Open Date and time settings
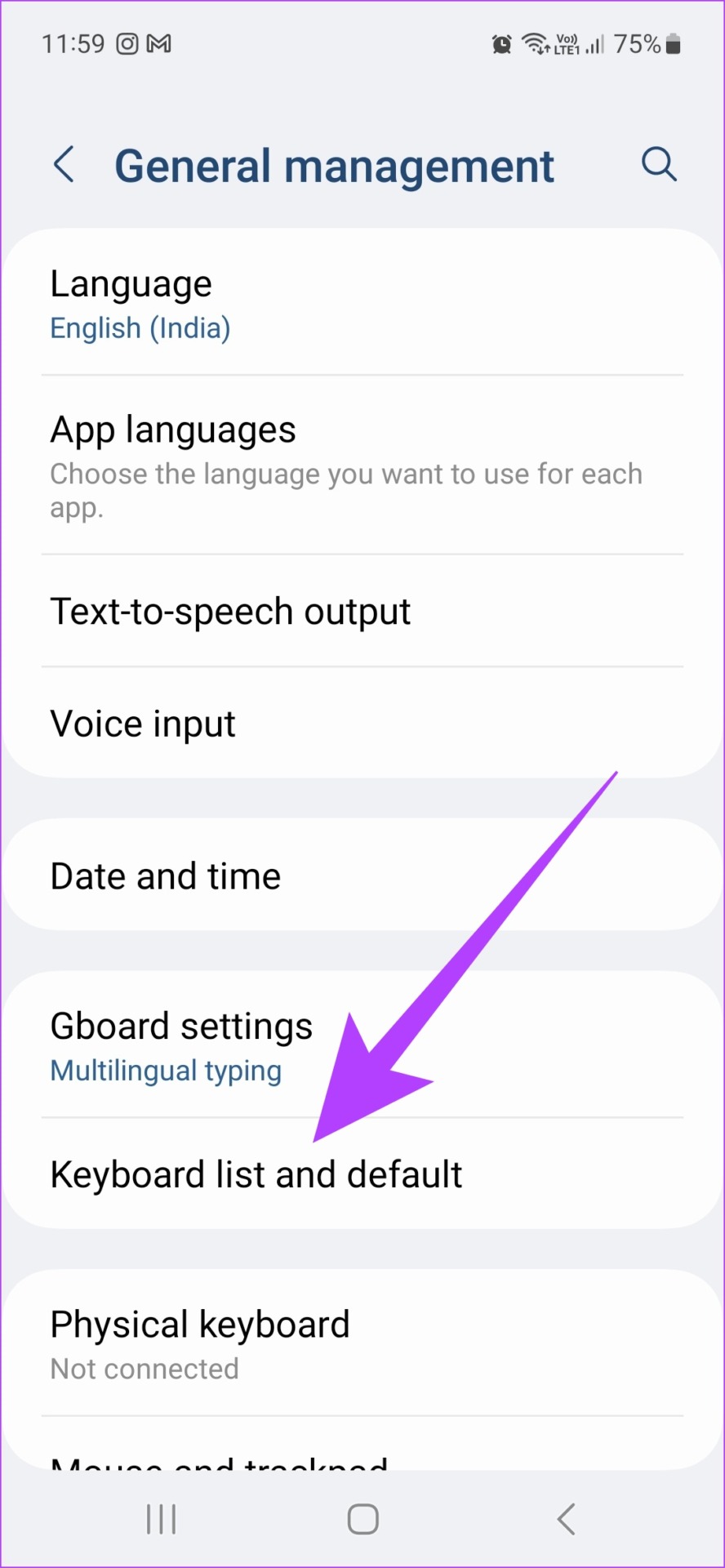The width and height of the screenshot is (725, 1568). (x=362, y=875)
